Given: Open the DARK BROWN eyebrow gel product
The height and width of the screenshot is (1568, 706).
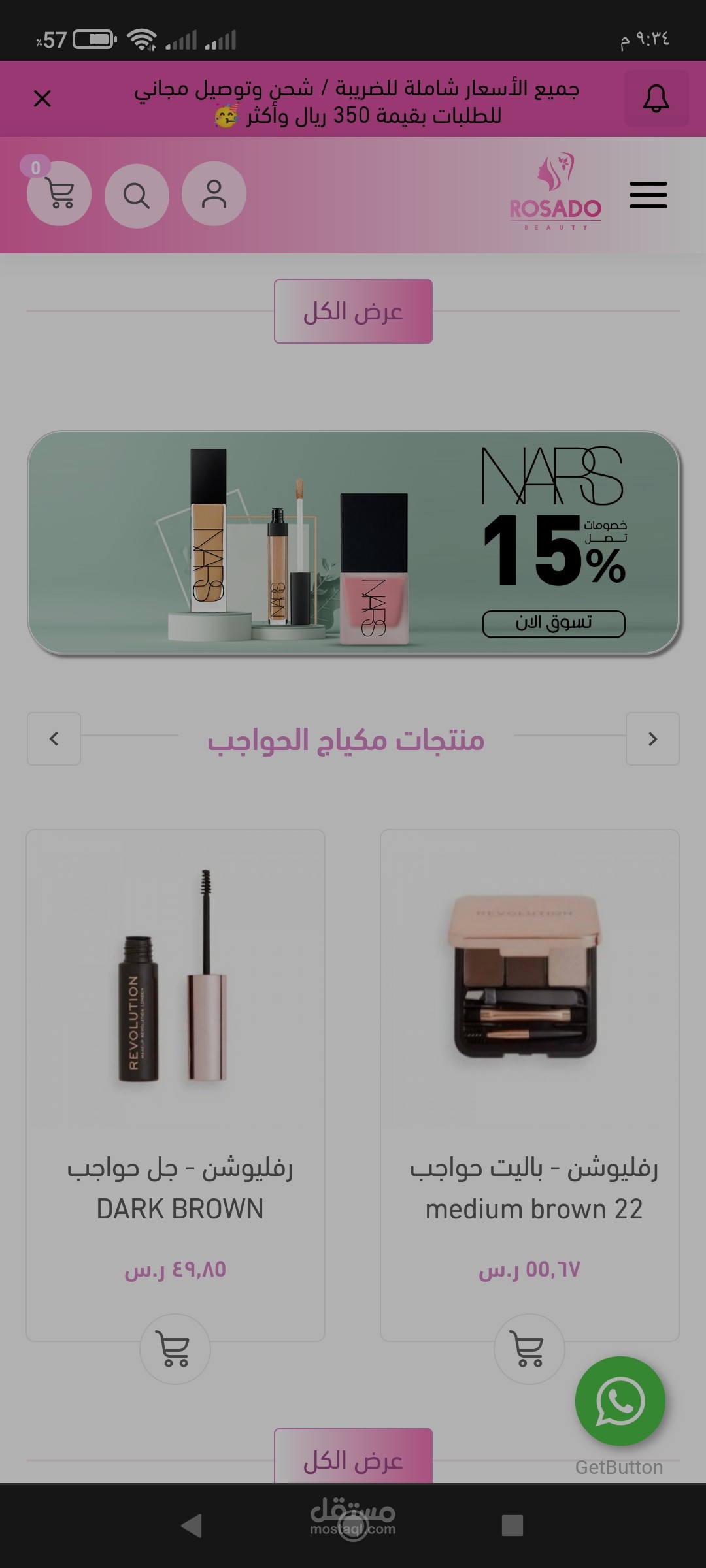Looking at the screenshot, I should (175, 980).
